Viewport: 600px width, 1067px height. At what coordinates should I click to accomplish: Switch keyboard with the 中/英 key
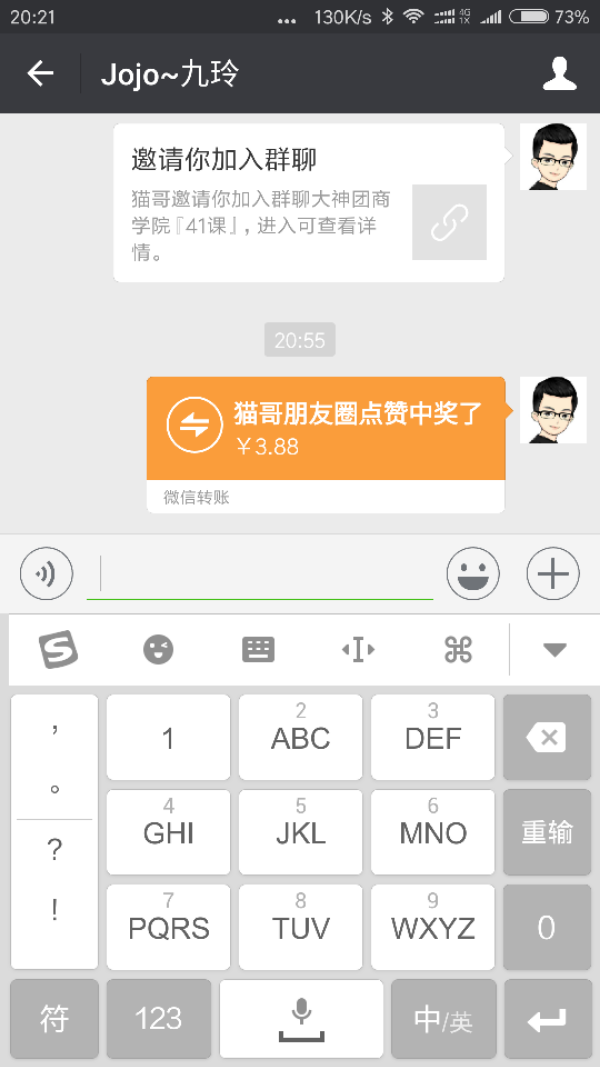click(444, 1019)
